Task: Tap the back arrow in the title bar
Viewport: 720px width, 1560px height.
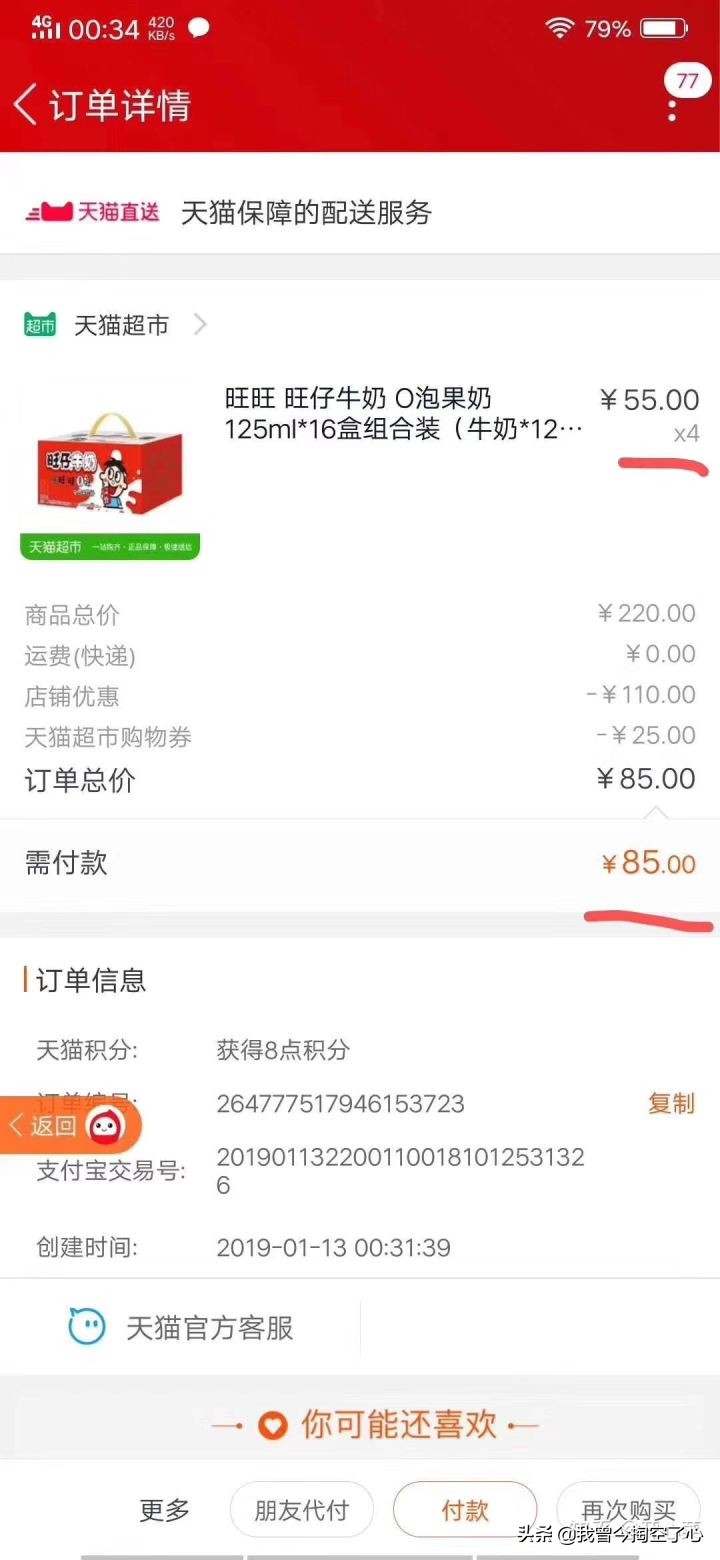Action: pos(25,103)
